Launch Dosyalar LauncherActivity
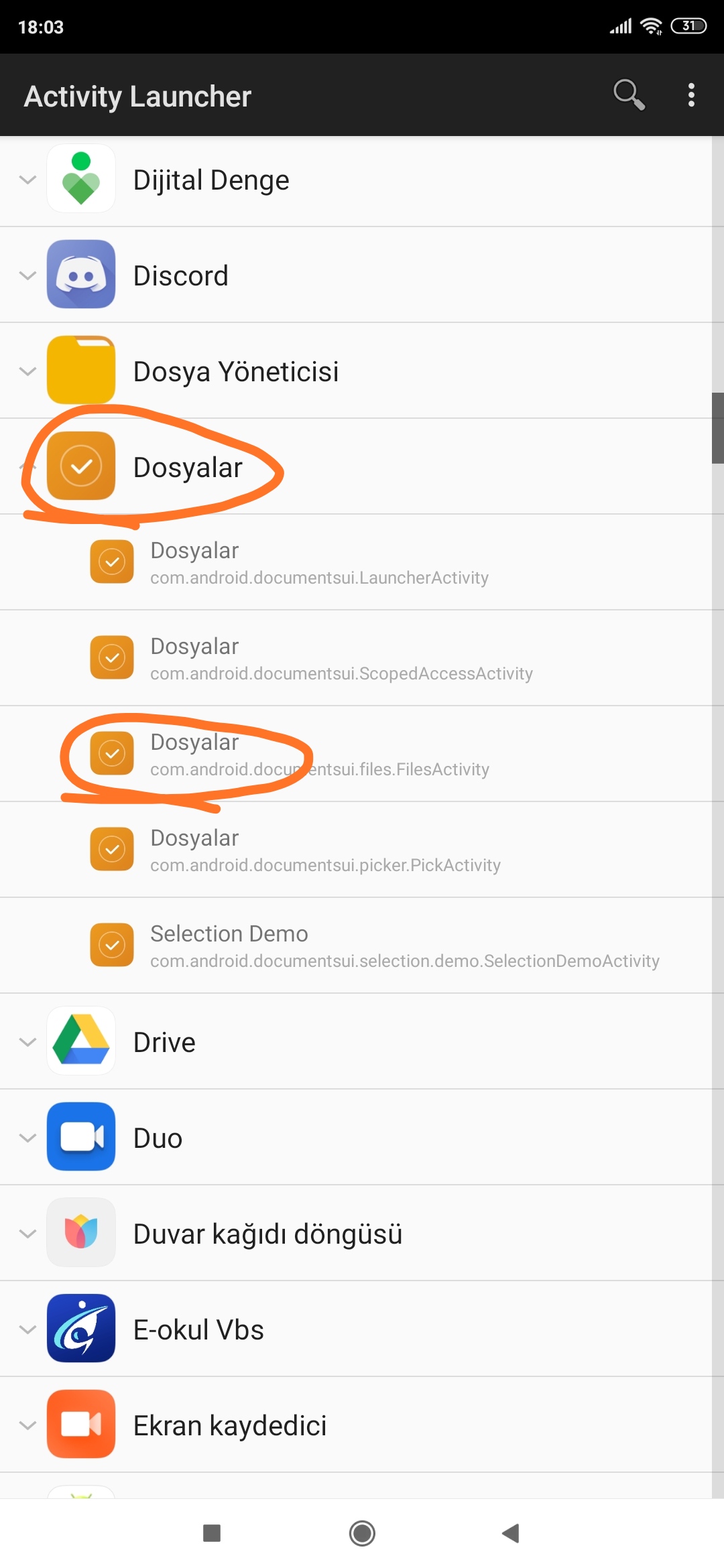724x1568 pixels. coord(319,563)
